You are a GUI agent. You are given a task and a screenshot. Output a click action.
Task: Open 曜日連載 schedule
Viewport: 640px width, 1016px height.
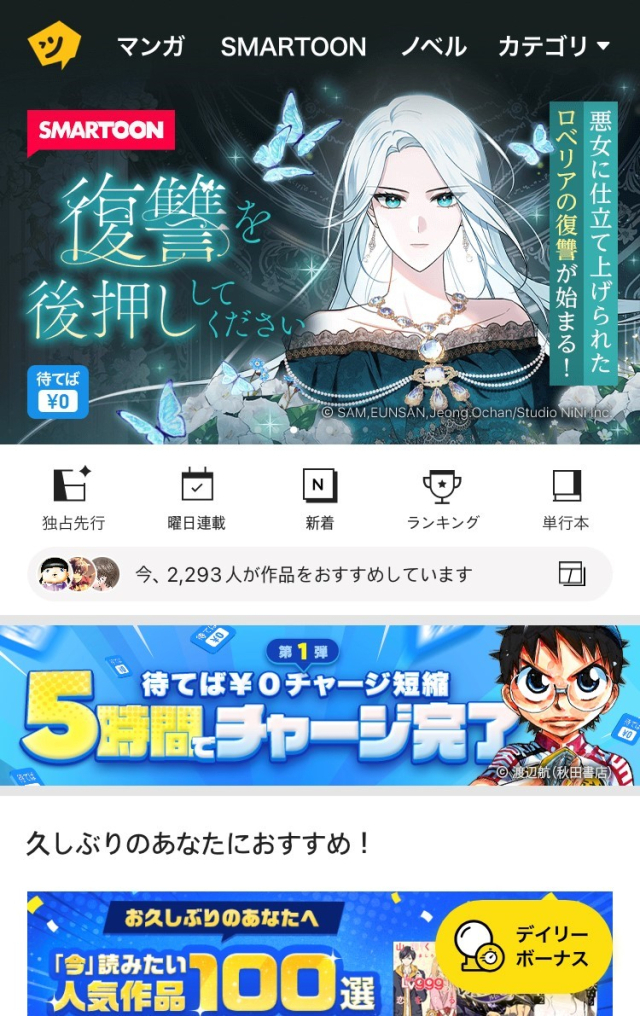pos(196,497)
